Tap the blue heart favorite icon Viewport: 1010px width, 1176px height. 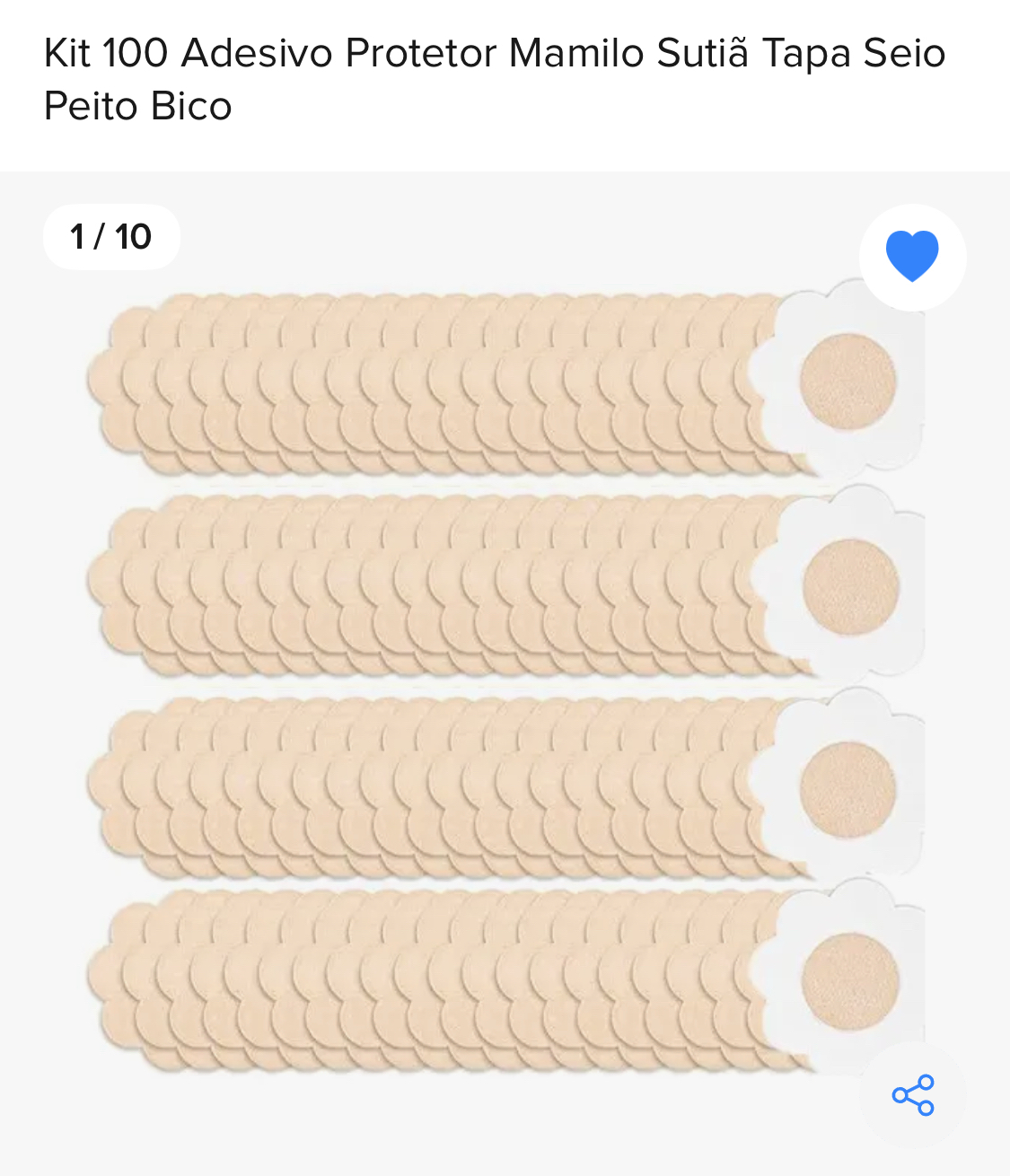(912, 257)
